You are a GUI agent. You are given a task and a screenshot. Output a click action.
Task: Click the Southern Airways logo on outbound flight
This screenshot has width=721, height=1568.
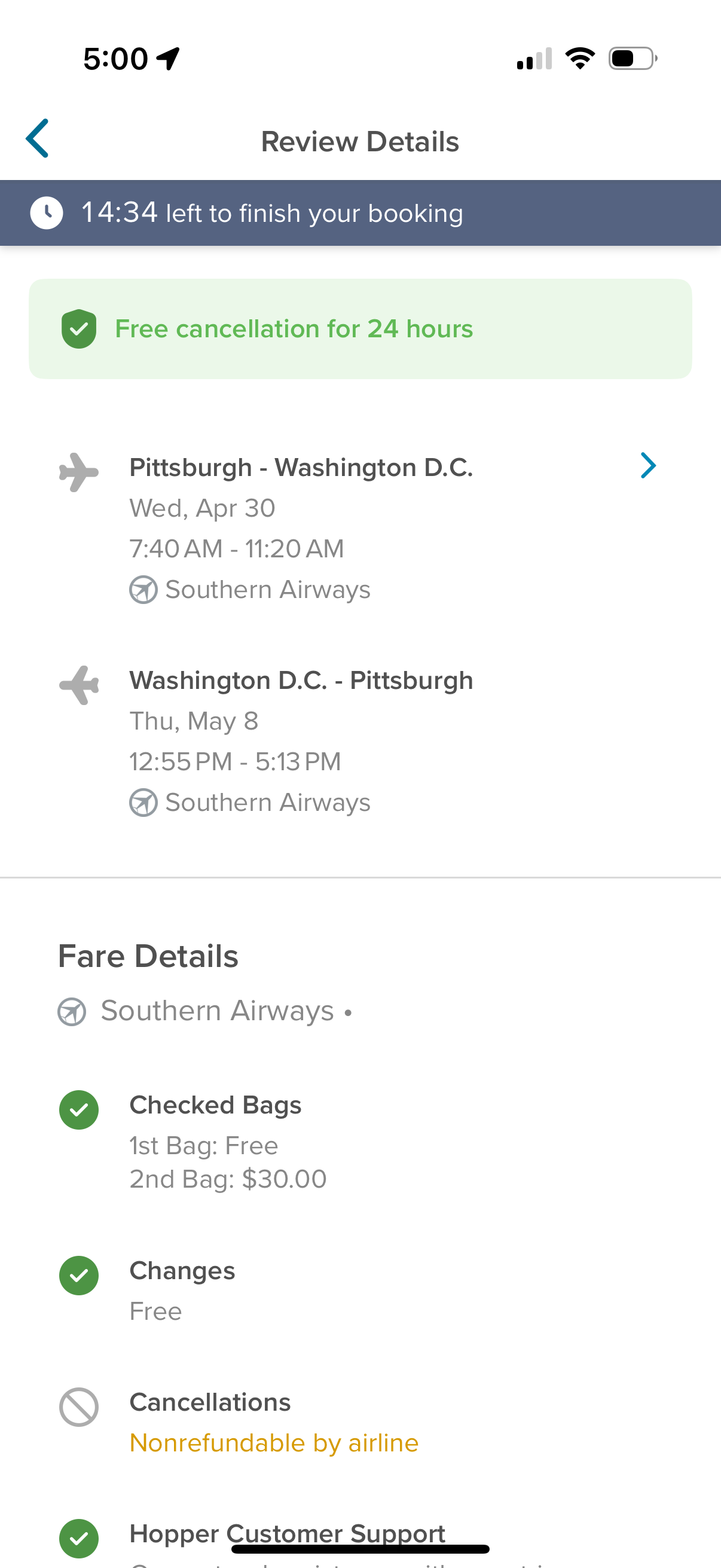coord(143,588)
